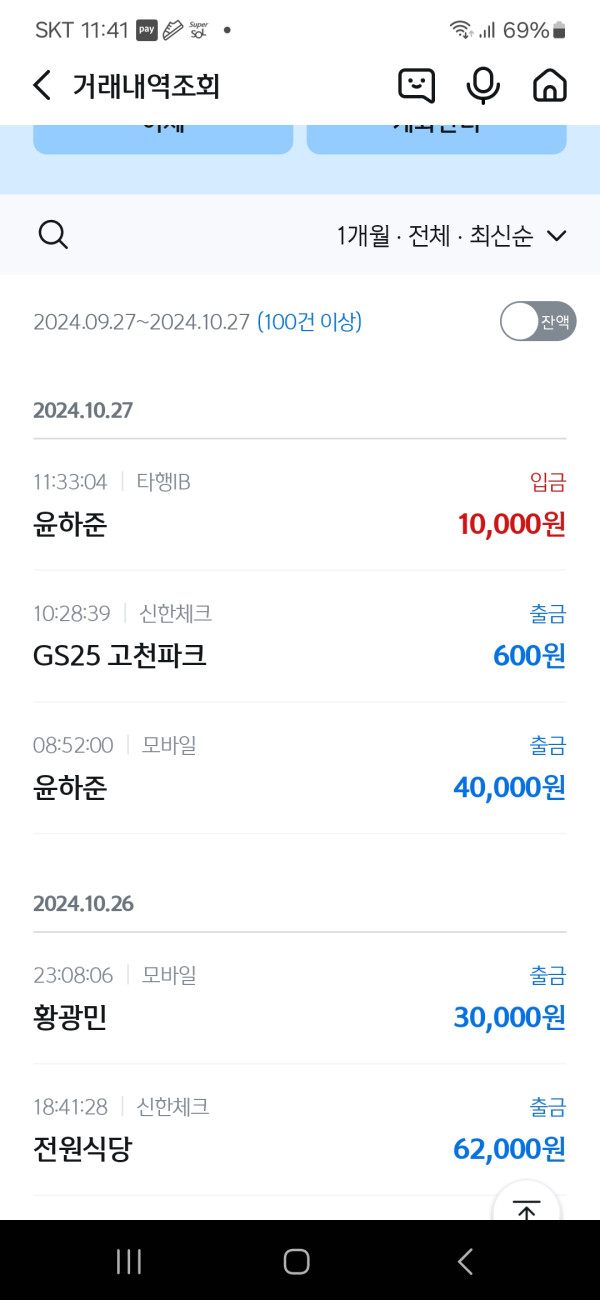Image resolution: width=600 pixels, height=1300 pixels.
Task: Open the 황광민 30,000원 transaction
Action: [299, 998]
